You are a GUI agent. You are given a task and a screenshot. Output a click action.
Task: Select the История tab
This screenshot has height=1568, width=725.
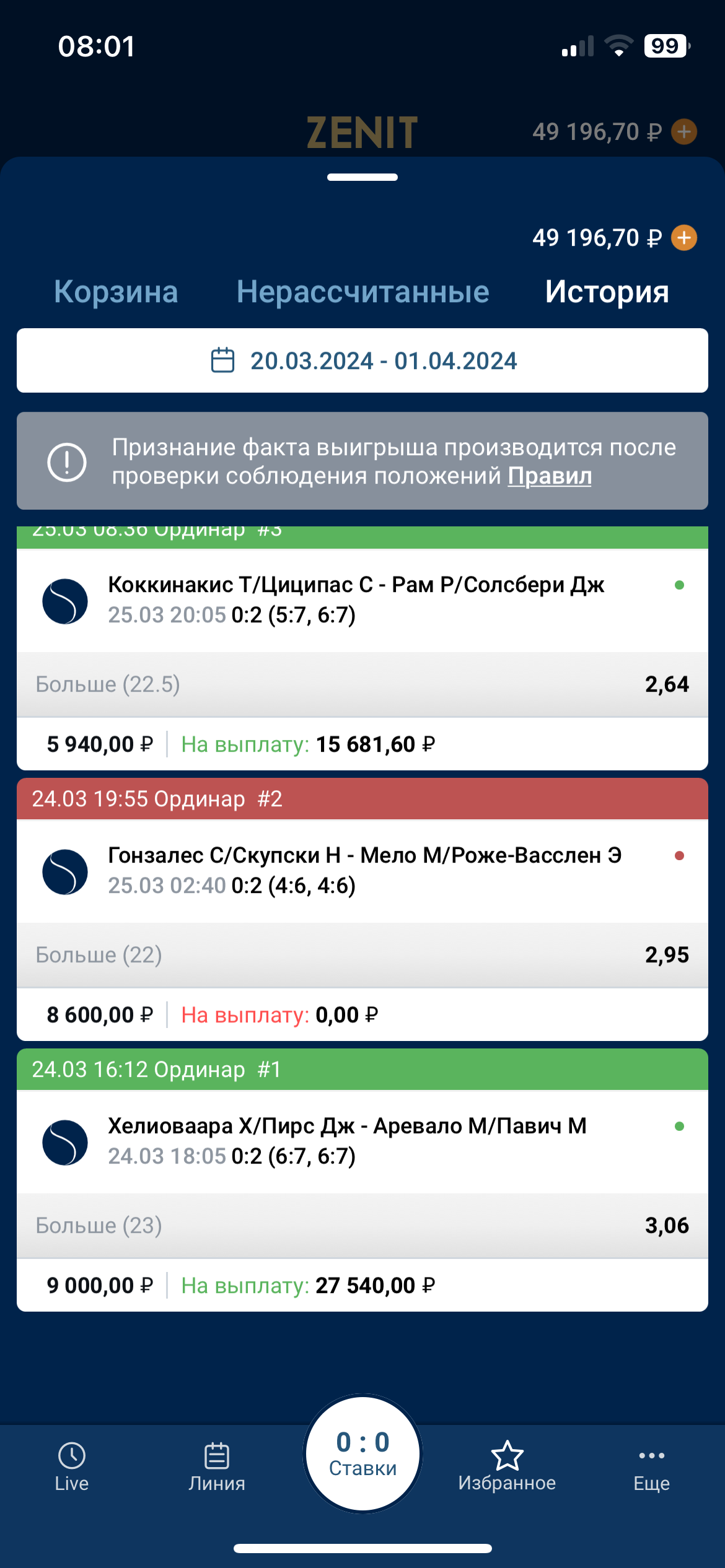tap(607, 292)
